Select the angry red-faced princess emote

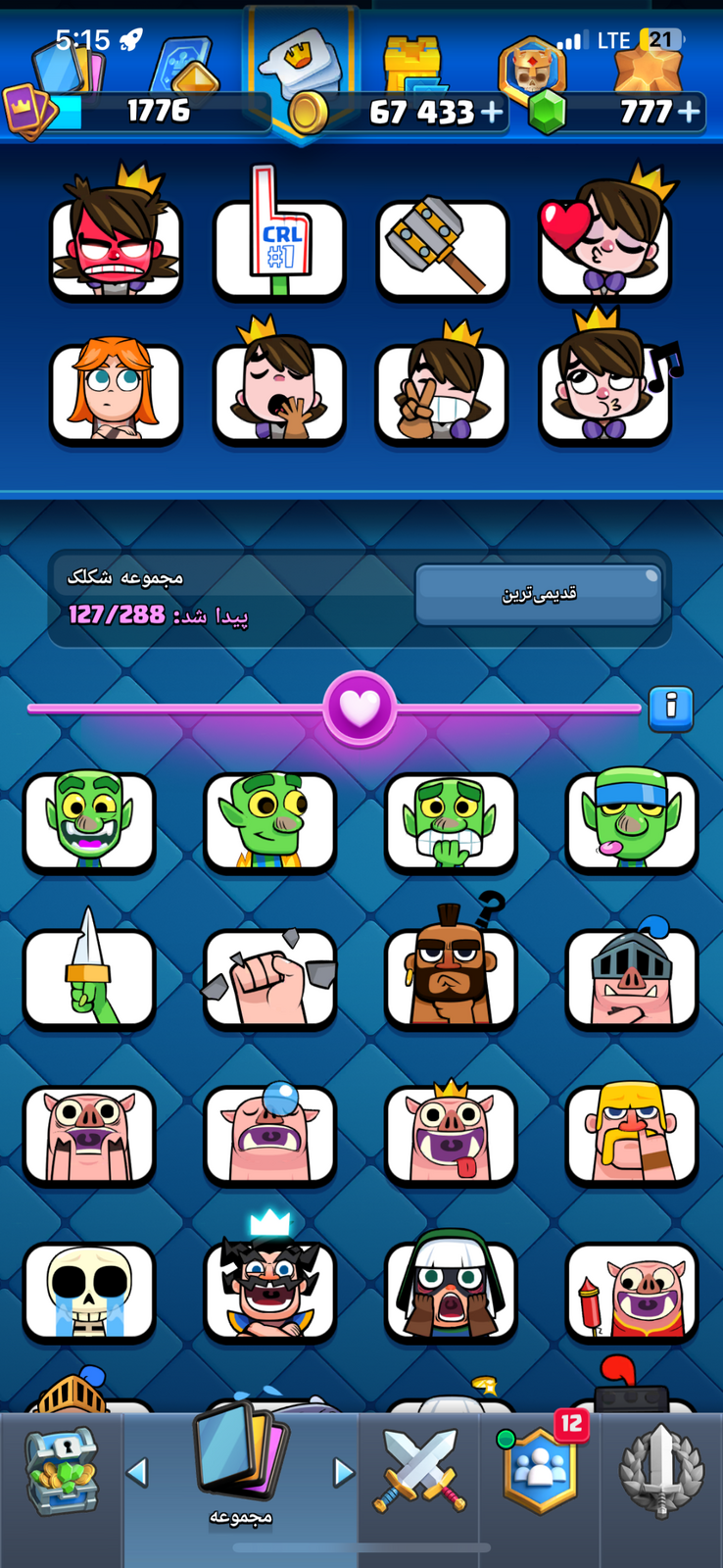pos(116,235)
